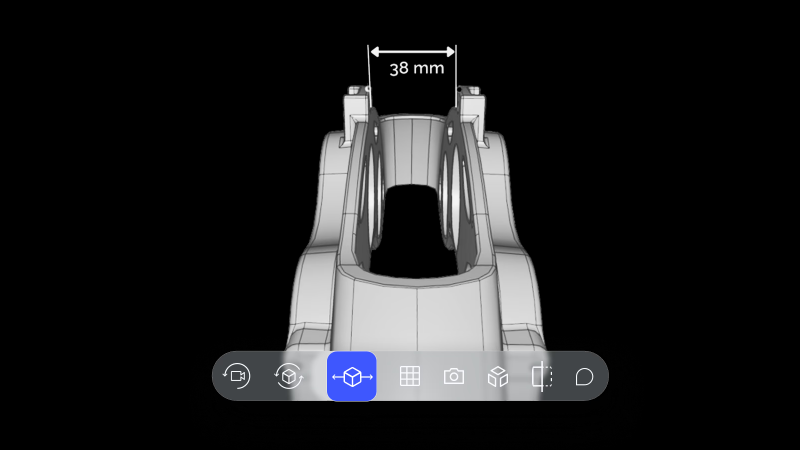Tap the rotate model icon
The width and height of the screenshot is (800, 450).
[289, 376]
